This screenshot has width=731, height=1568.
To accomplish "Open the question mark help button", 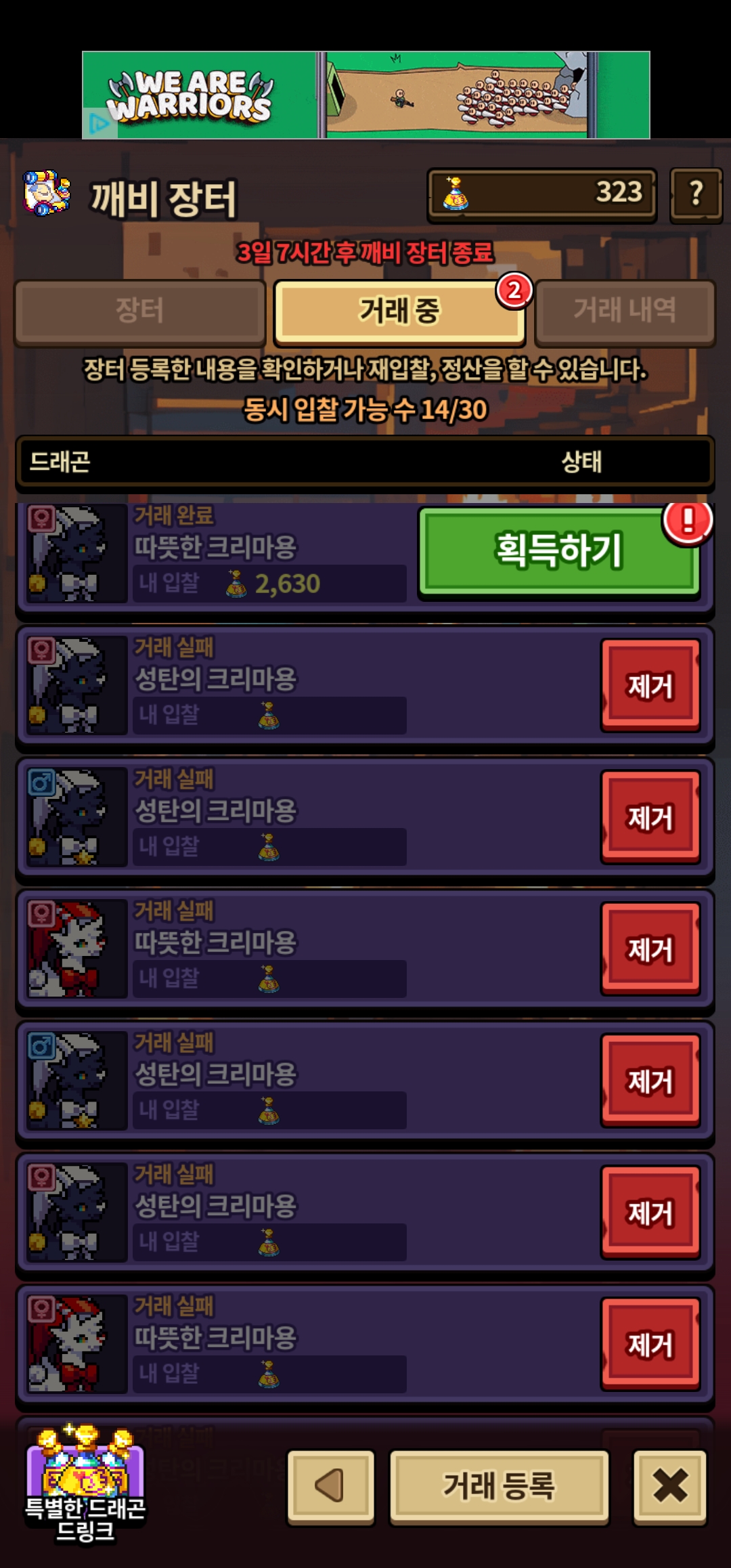I will click(x=695, y=194).
